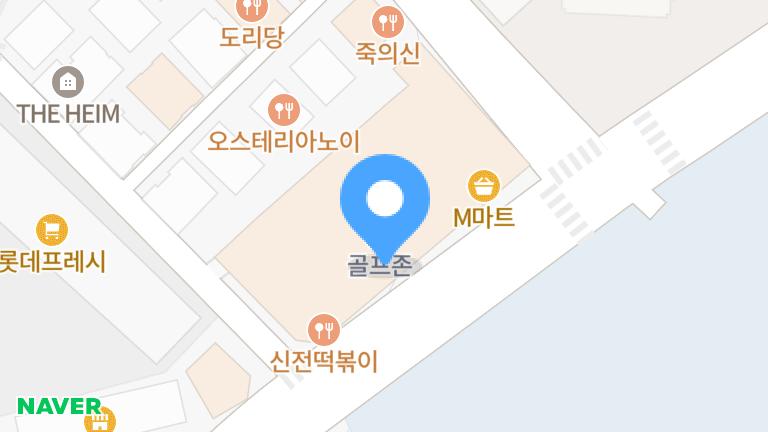Select the THE HEIM place marker
This screenshot has width=768, height=432.
click(68, 82)
